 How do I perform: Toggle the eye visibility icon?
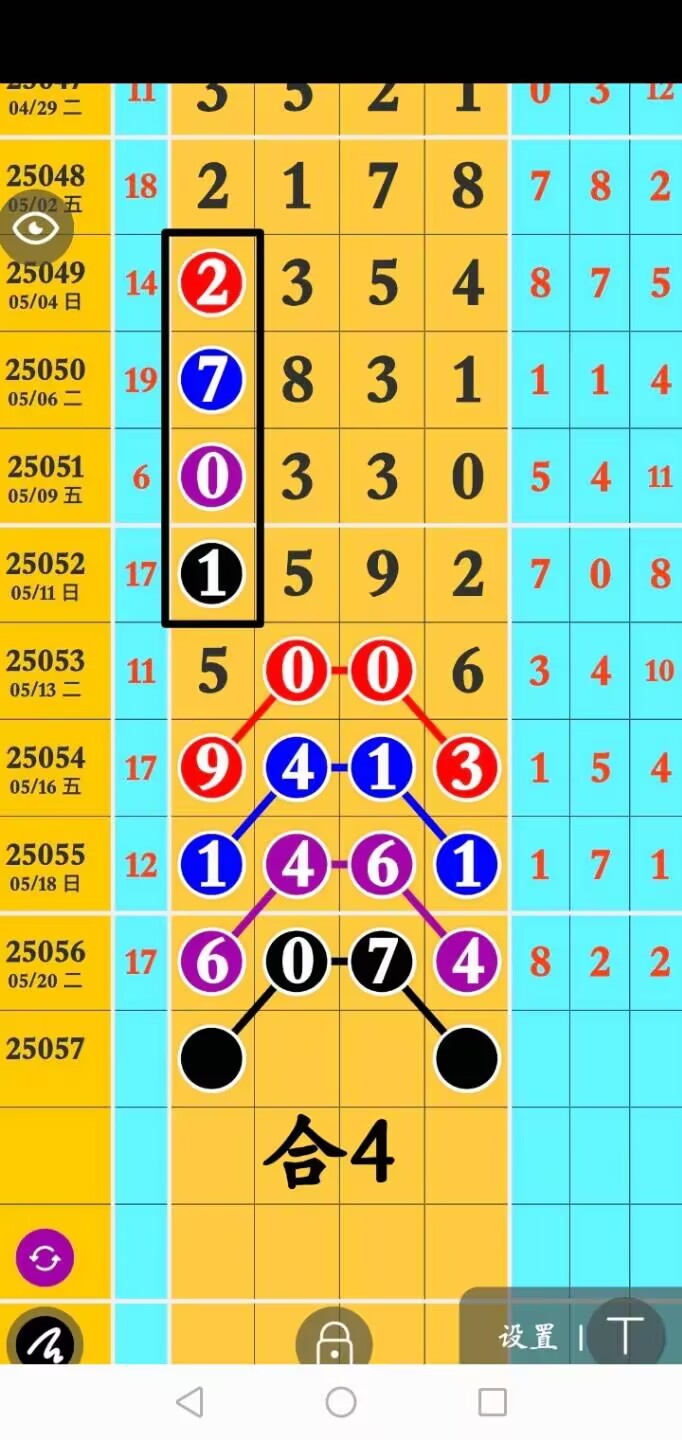click(37, 228)
